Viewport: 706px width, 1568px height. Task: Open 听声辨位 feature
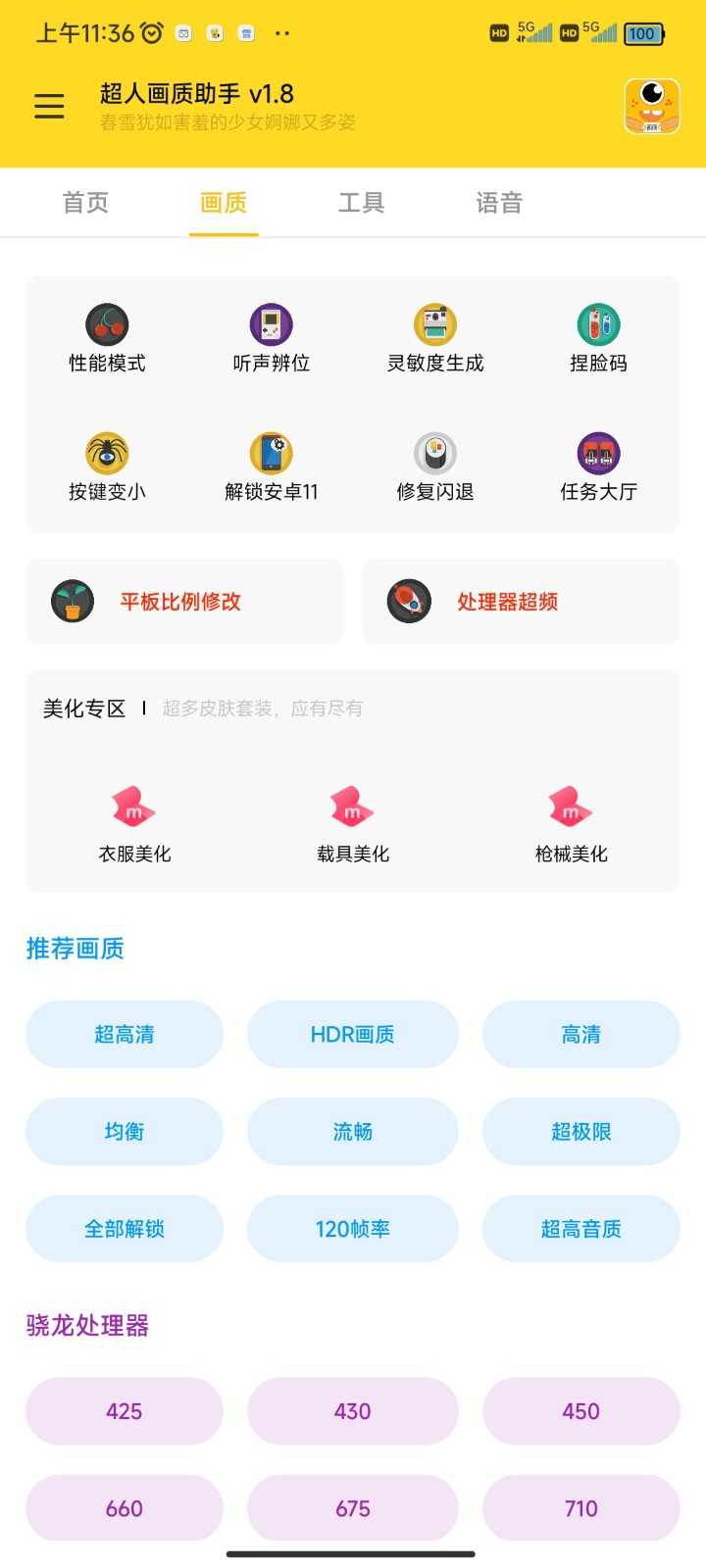(272, 339)
